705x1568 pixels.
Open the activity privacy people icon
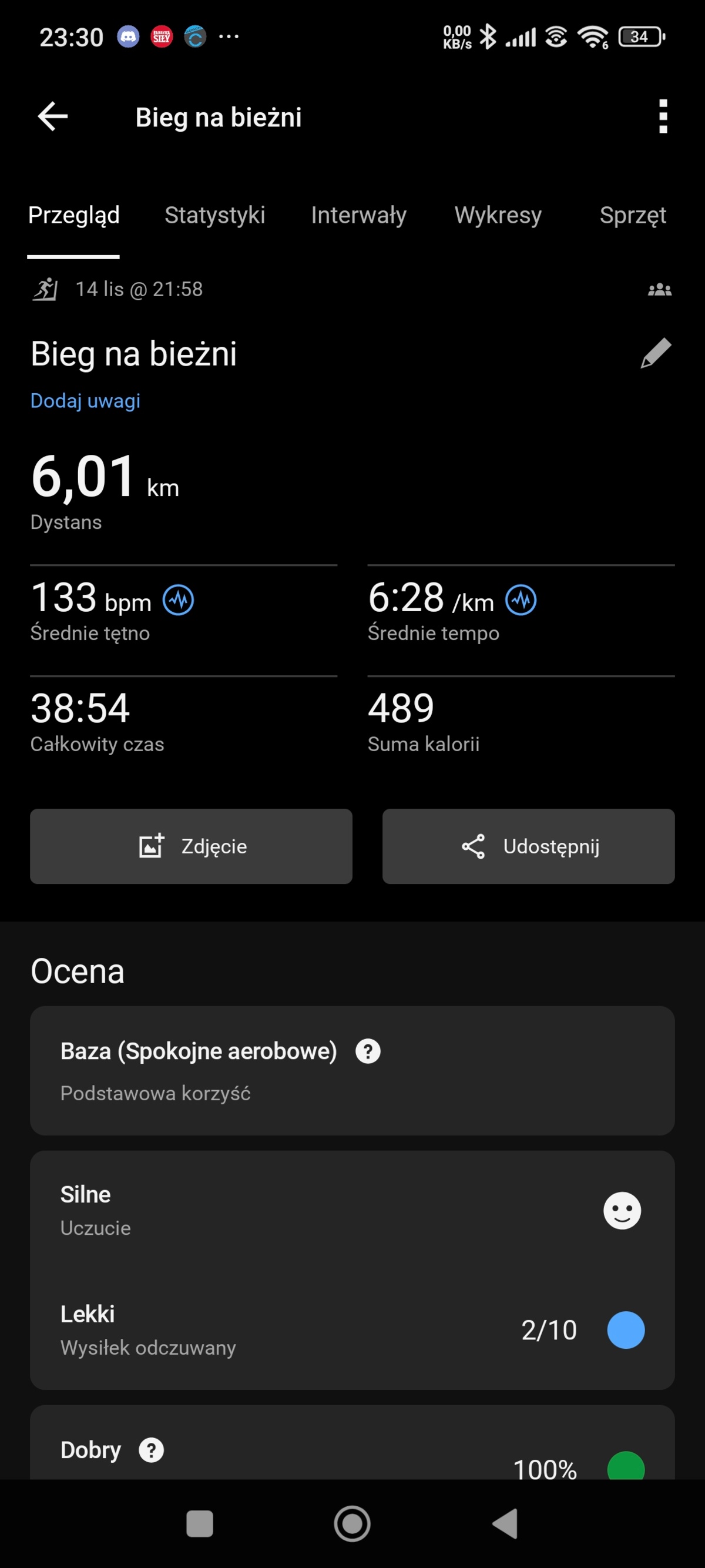coord(659,290)
